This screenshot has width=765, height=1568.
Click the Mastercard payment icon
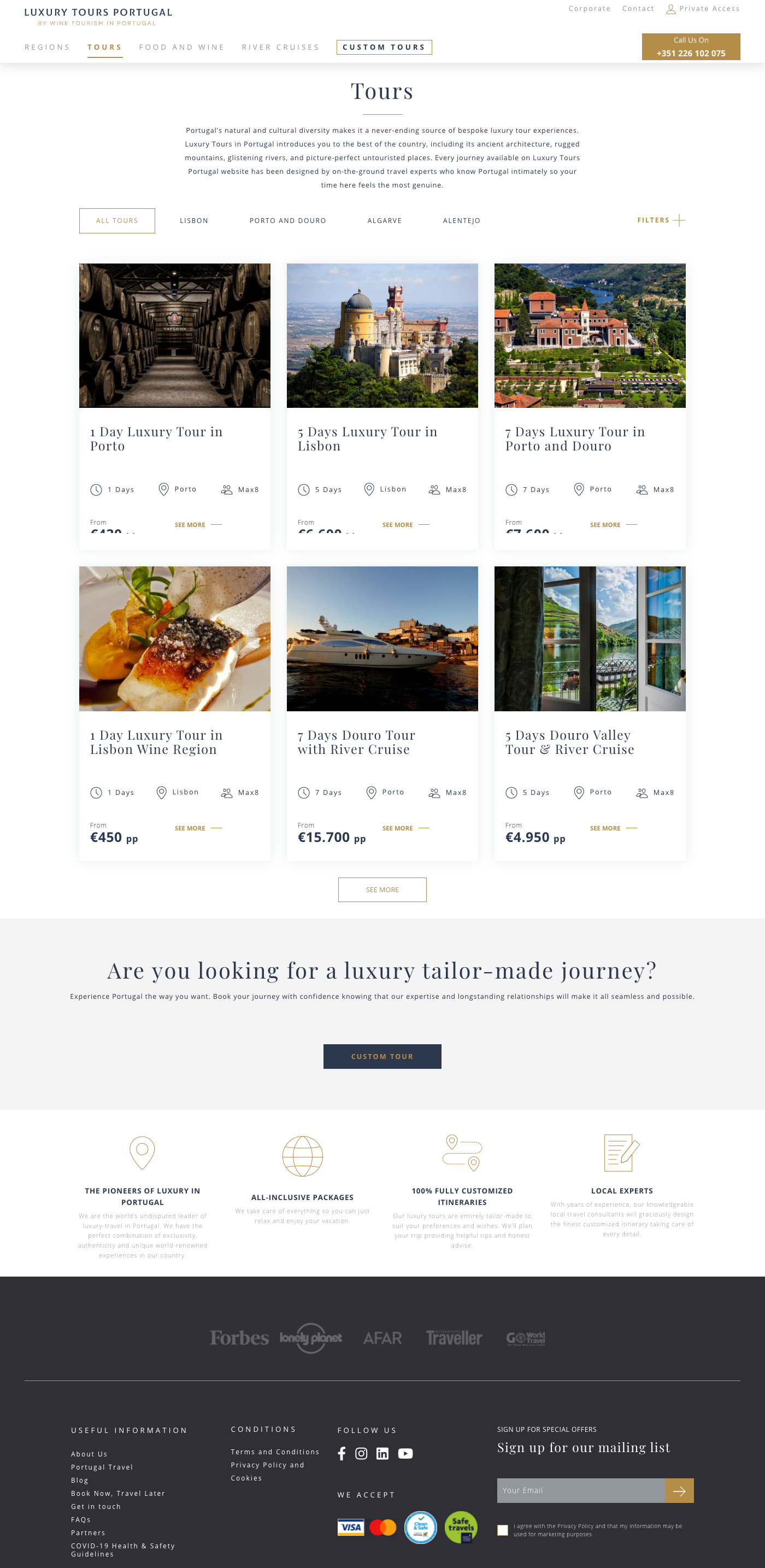click(384, 1526)
